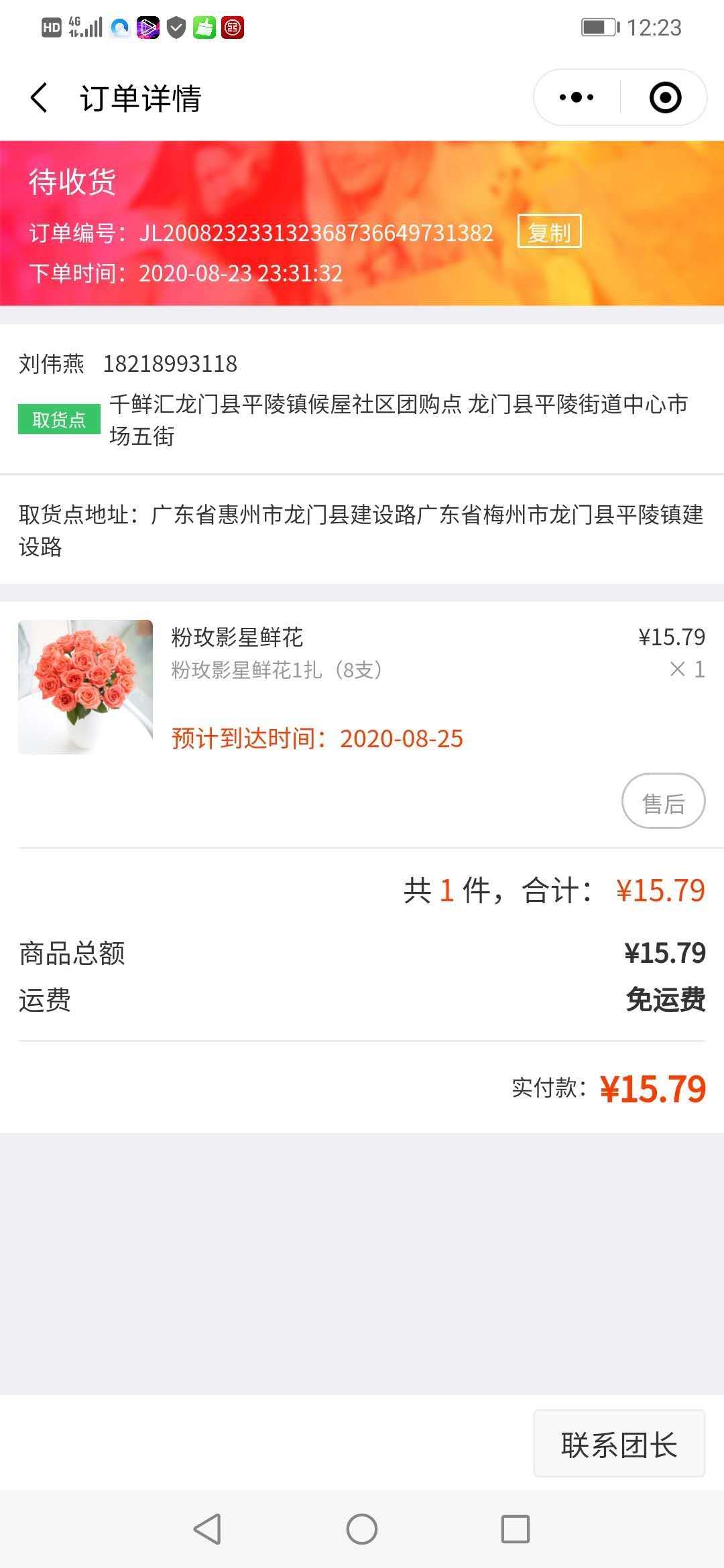Viewport: 724px width, 1568px height.
Task: Request after-sales service via 售后
Action: (x=663, y=801)
